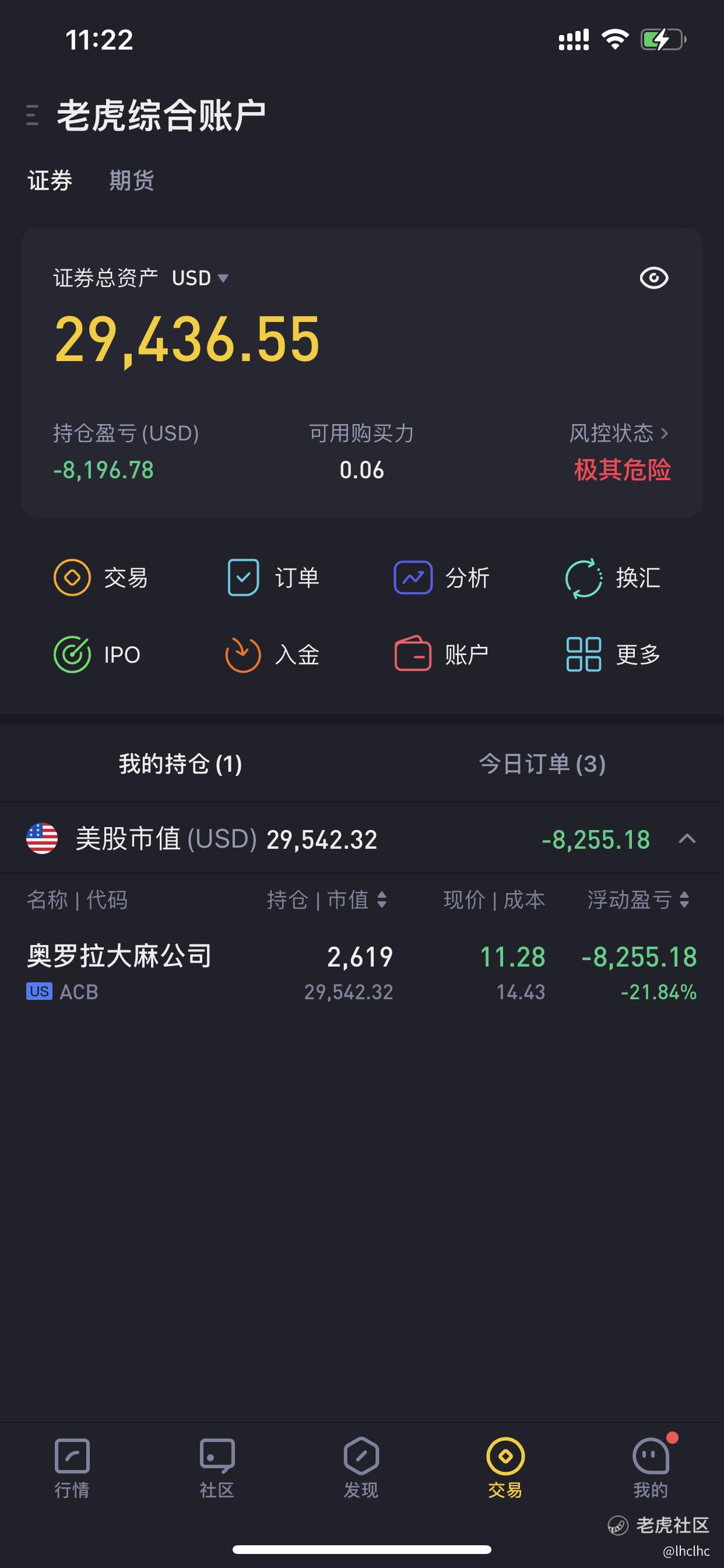Viewport: 724px width, 1568px height.
Task: Open the 入金 deposit shortcut
Action: point(272,654)
